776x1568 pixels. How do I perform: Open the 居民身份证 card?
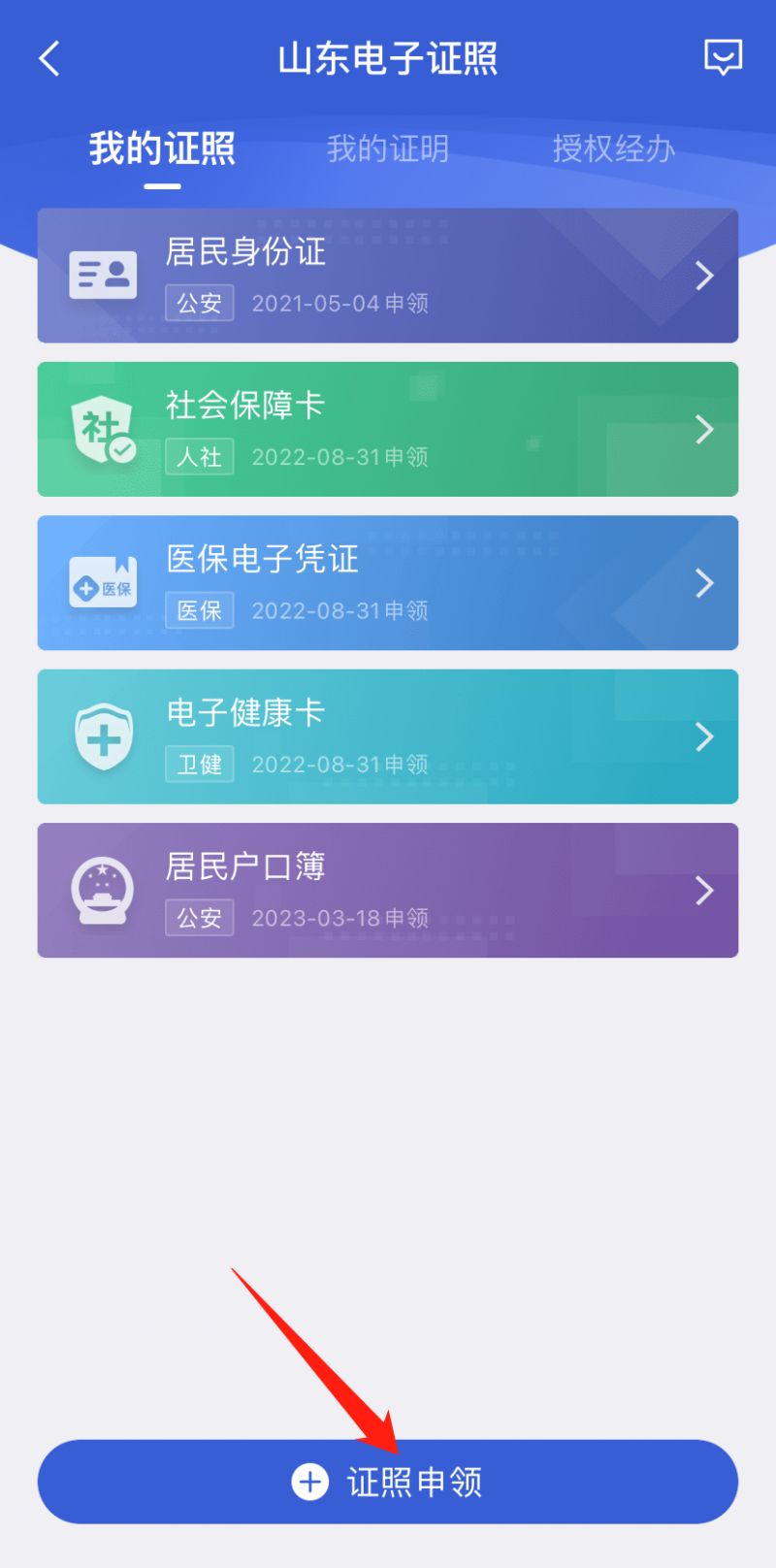(x=388, y=276)
